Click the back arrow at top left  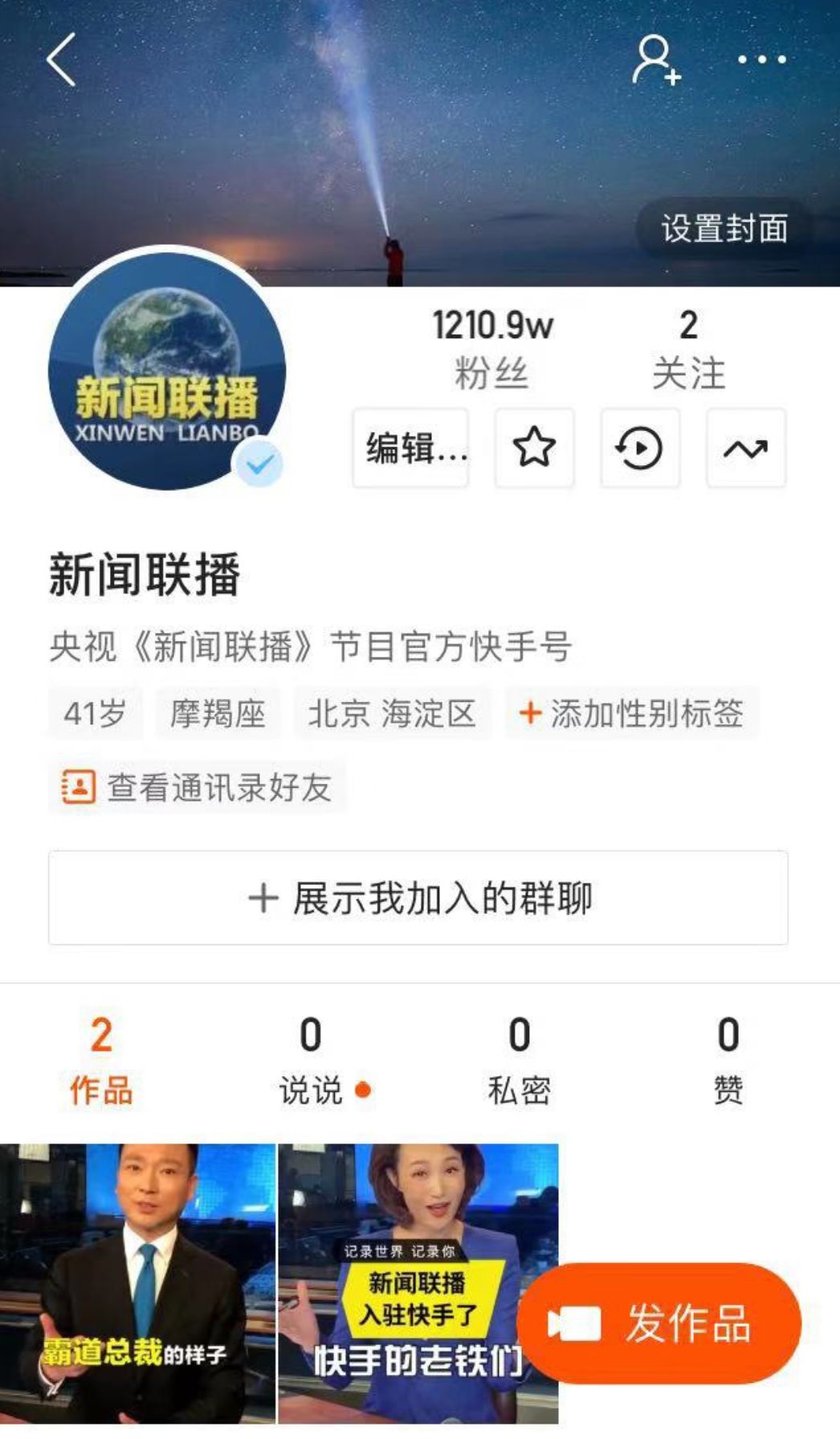[x=60, y=63]
